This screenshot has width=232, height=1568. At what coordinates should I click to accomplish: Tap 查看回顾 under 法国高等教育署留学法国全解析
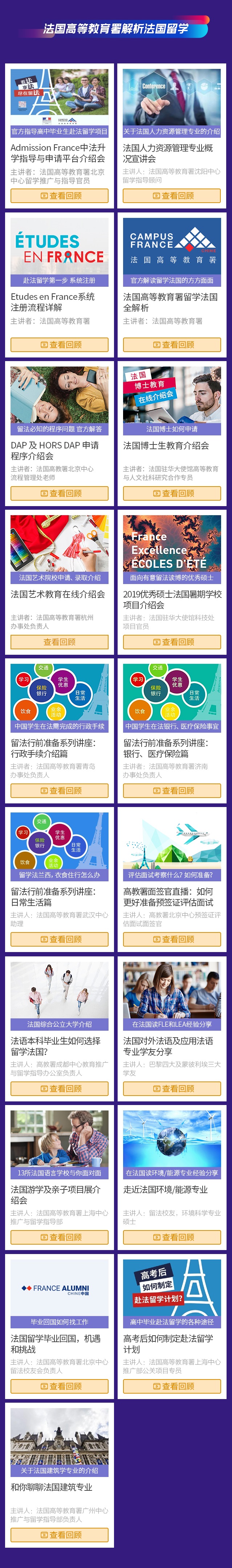click(172, 344)
